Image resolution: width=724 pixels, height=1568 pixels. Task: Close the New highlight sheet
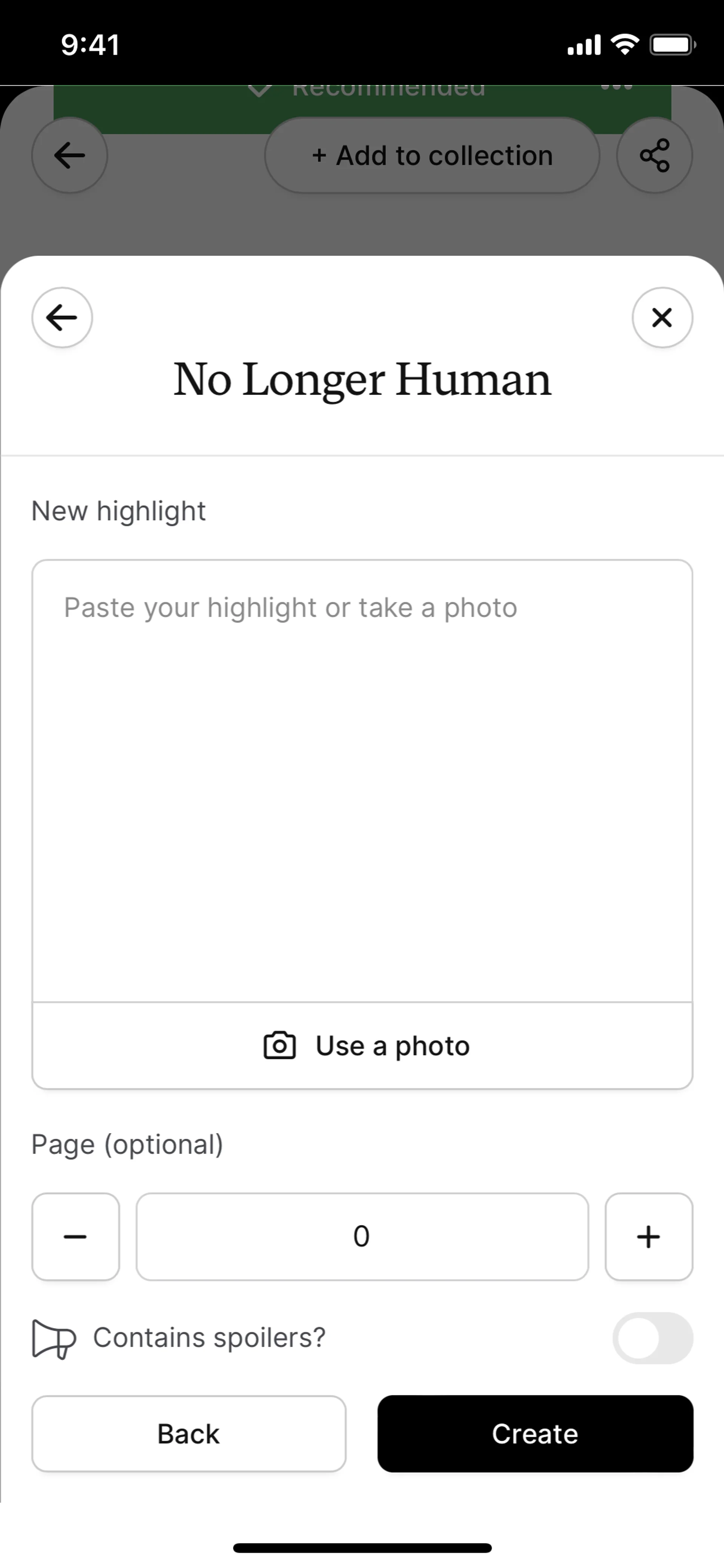[x=662, y=317]
